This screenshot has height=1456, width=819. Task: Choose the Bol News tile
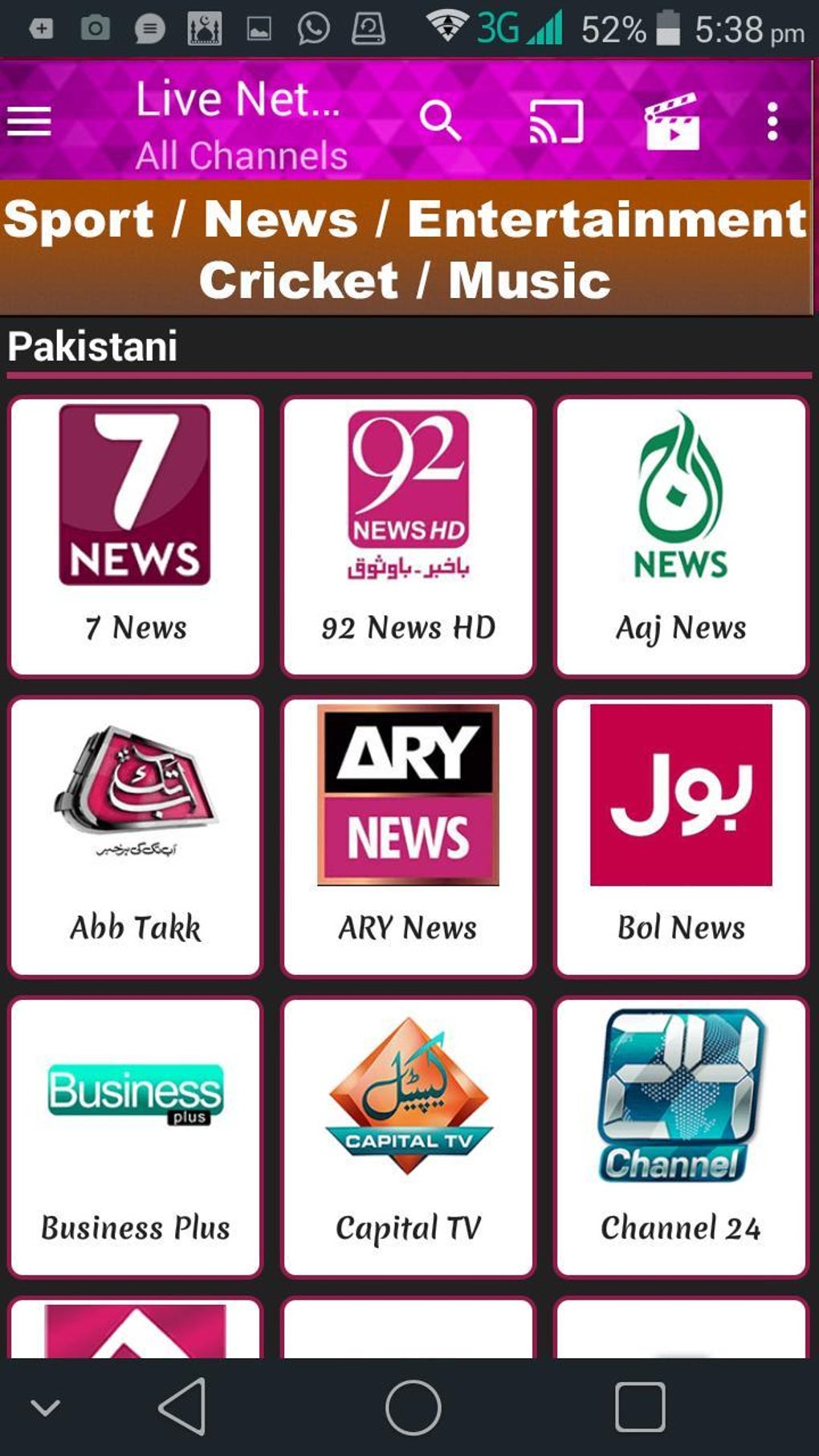681,837
